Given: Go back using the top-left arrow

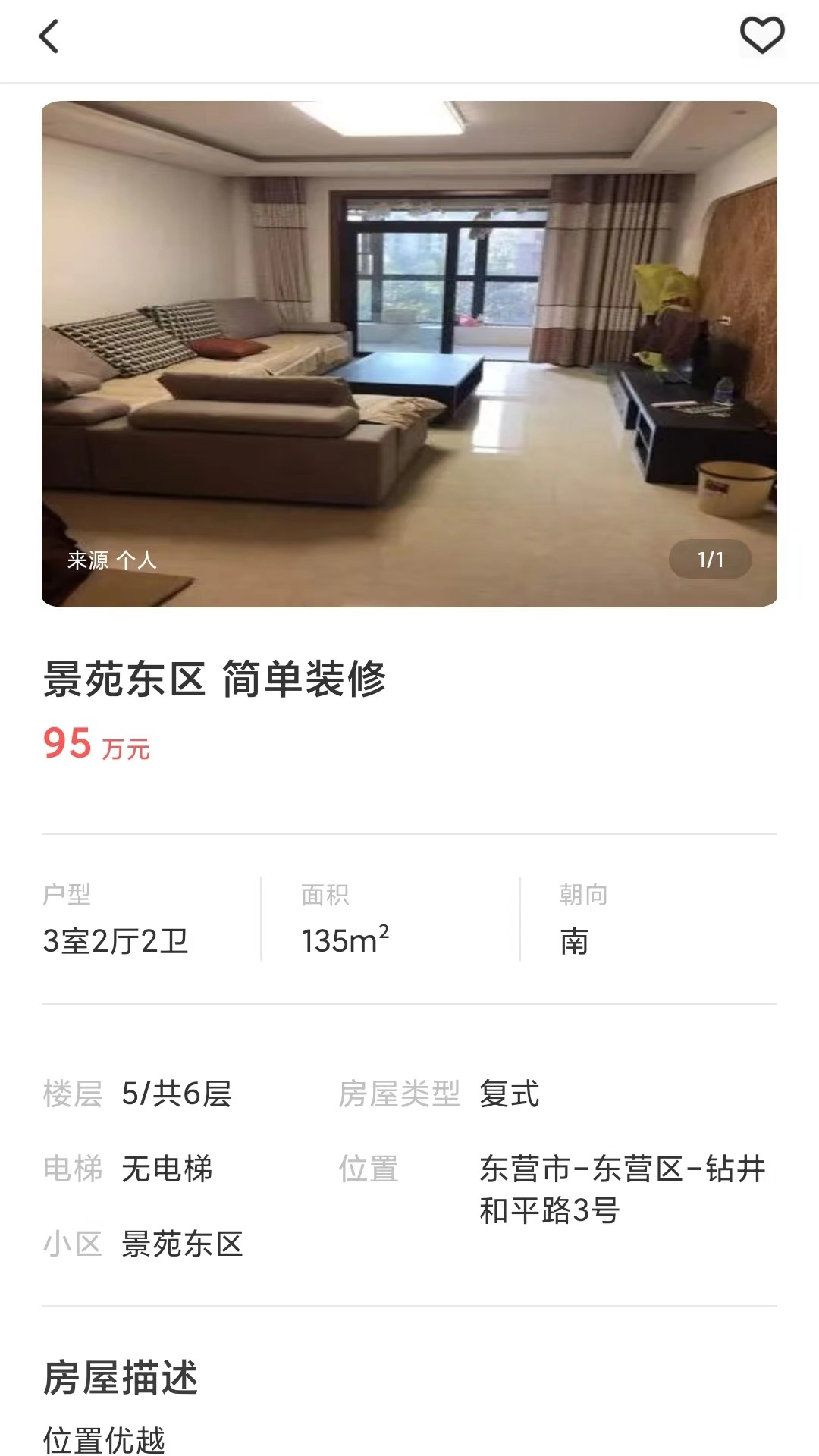Looking at the screenshot, I should click(x=49, y=36).
